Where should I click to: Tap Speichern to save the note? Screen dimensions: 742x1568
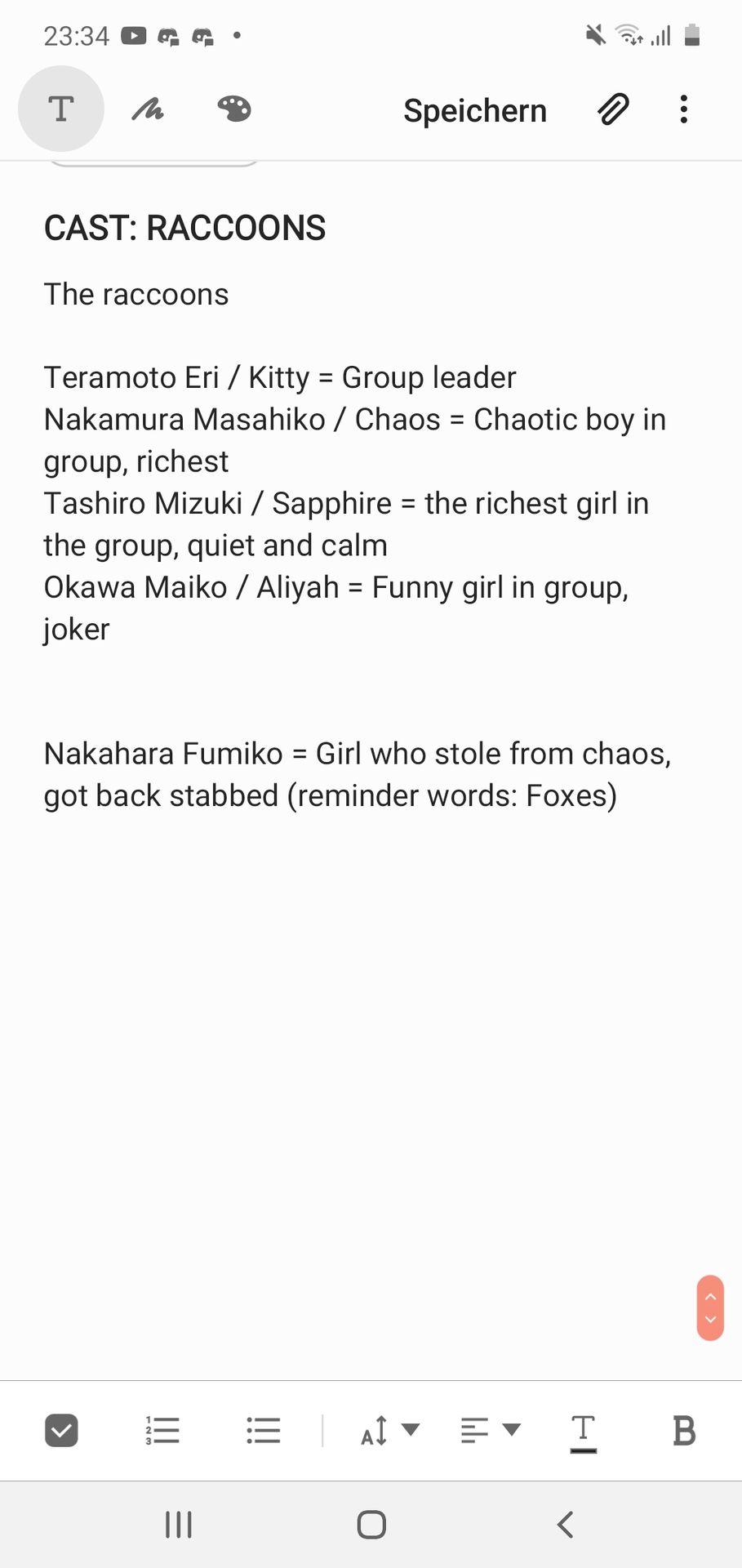pos(474,110)
